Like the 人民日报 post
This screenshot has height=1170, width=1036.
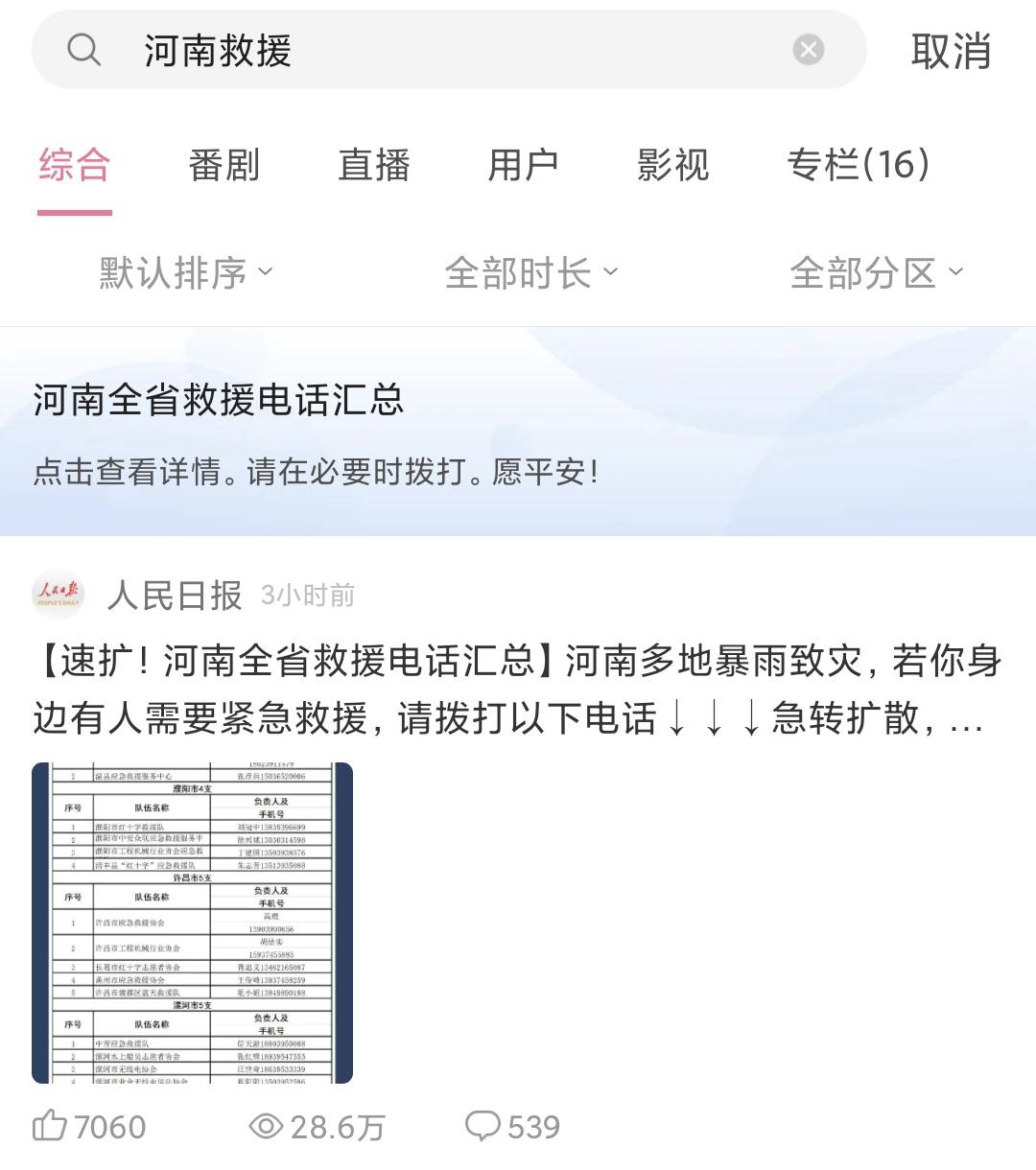point(89,1126)
